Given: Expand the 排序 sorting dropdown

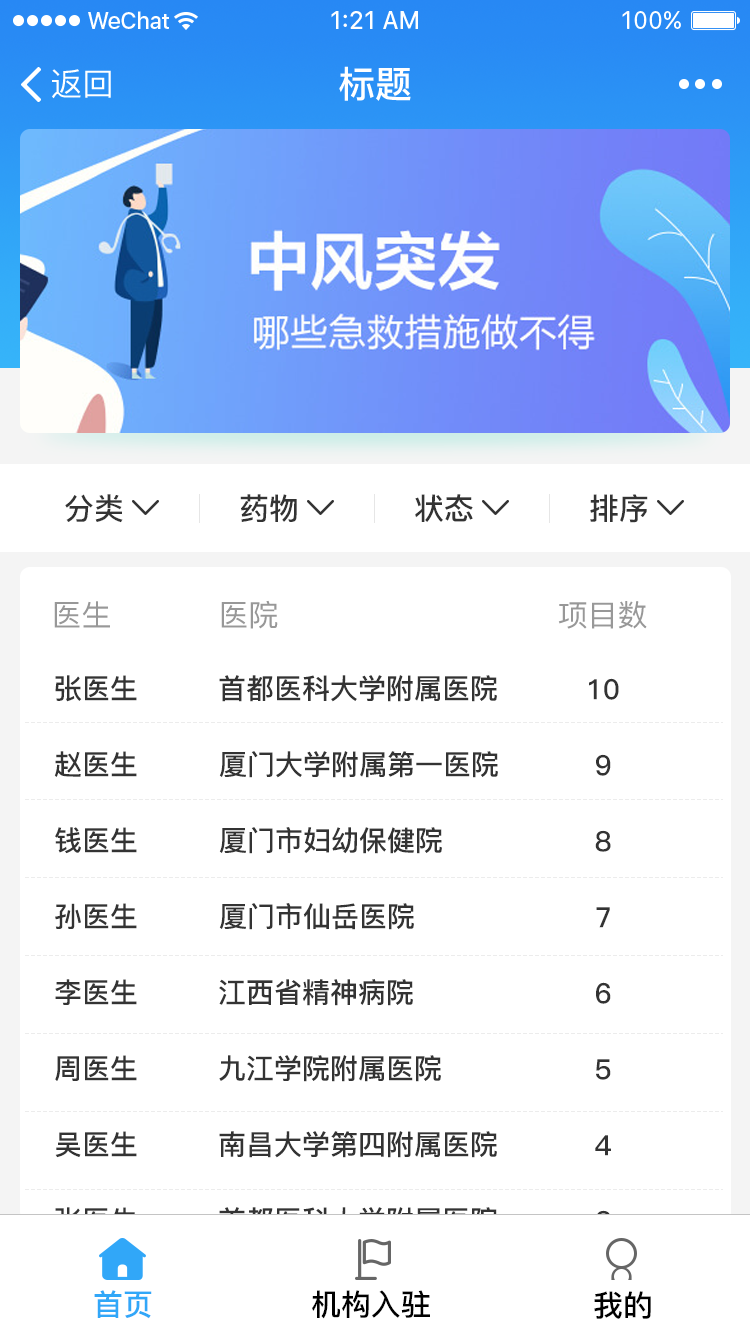Looking at the screenshot, I should (x=637, y=508).
